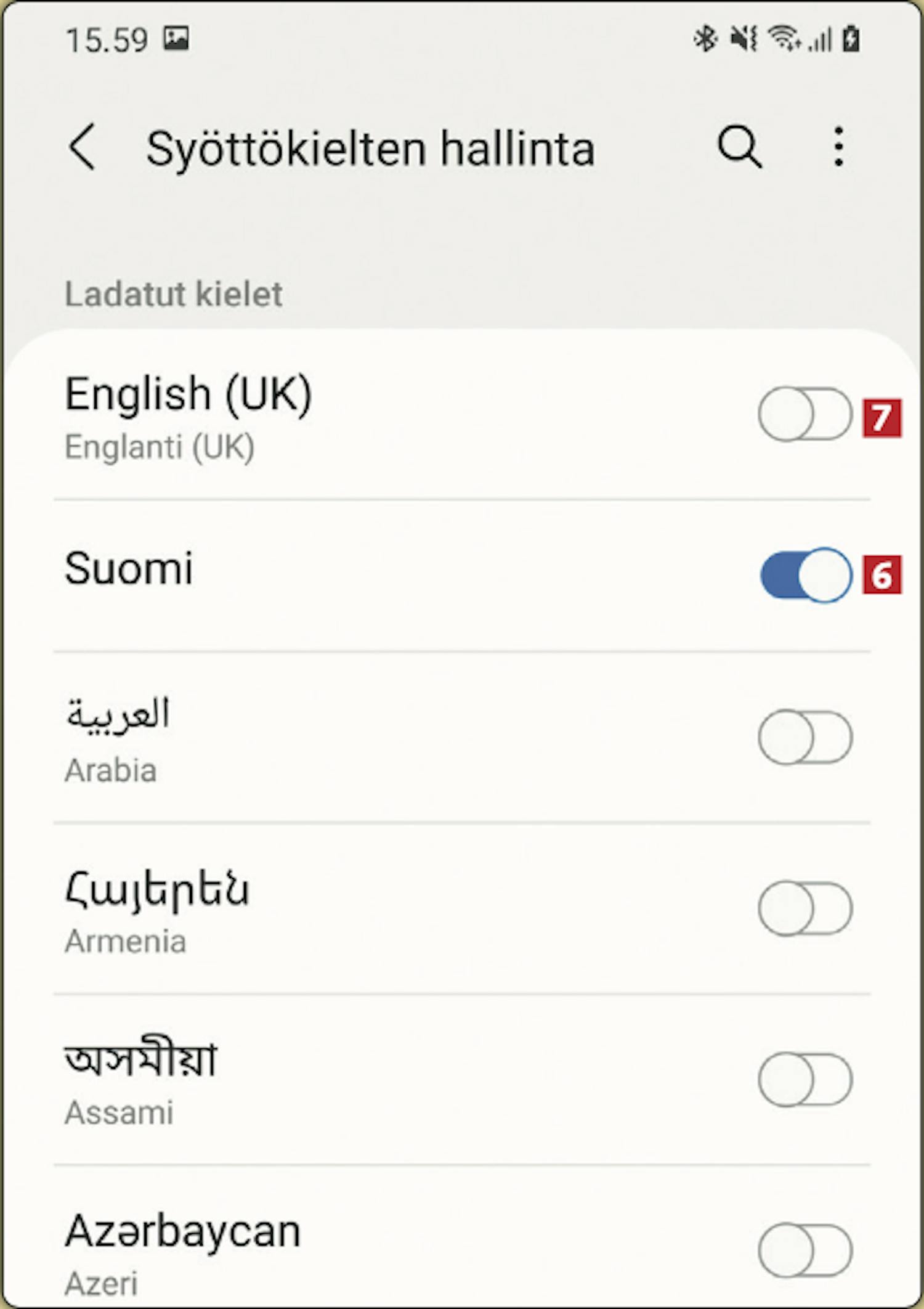Screen dimensions: 924x1309
Task: Go back from Syöttökielten hallinta
Action: (83, 147)
